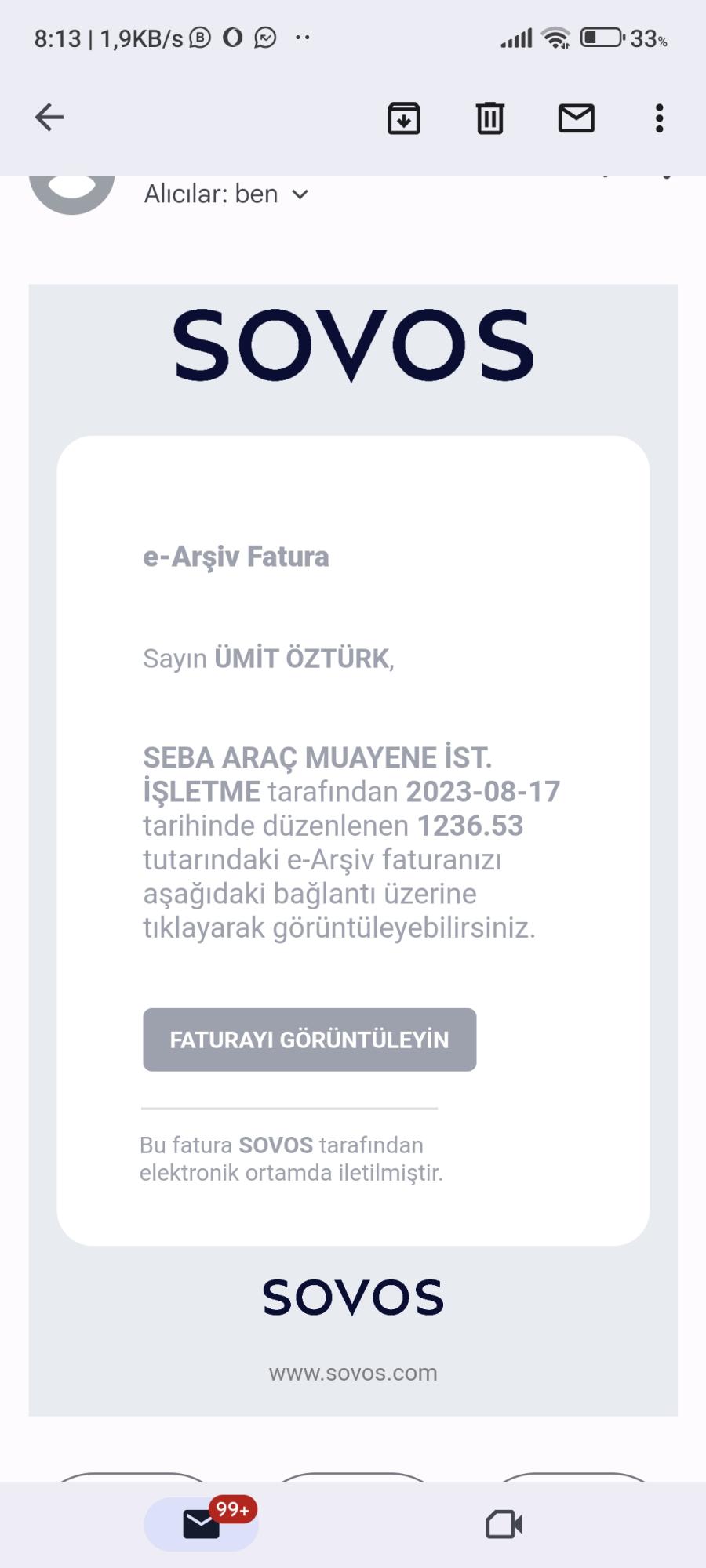Mark the email as unread

(576, 118)
